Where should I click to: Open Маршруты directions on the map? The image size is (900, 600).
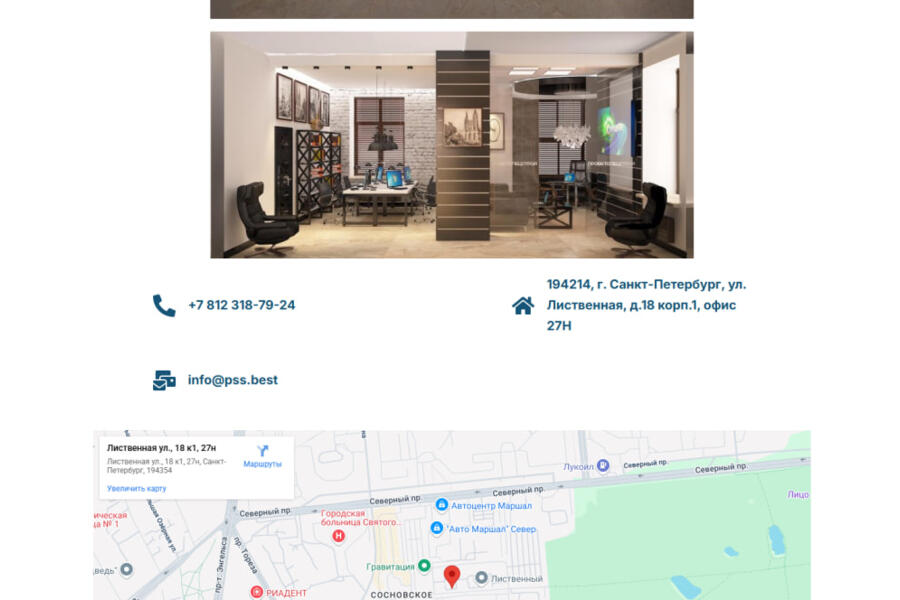coord(263,456)
